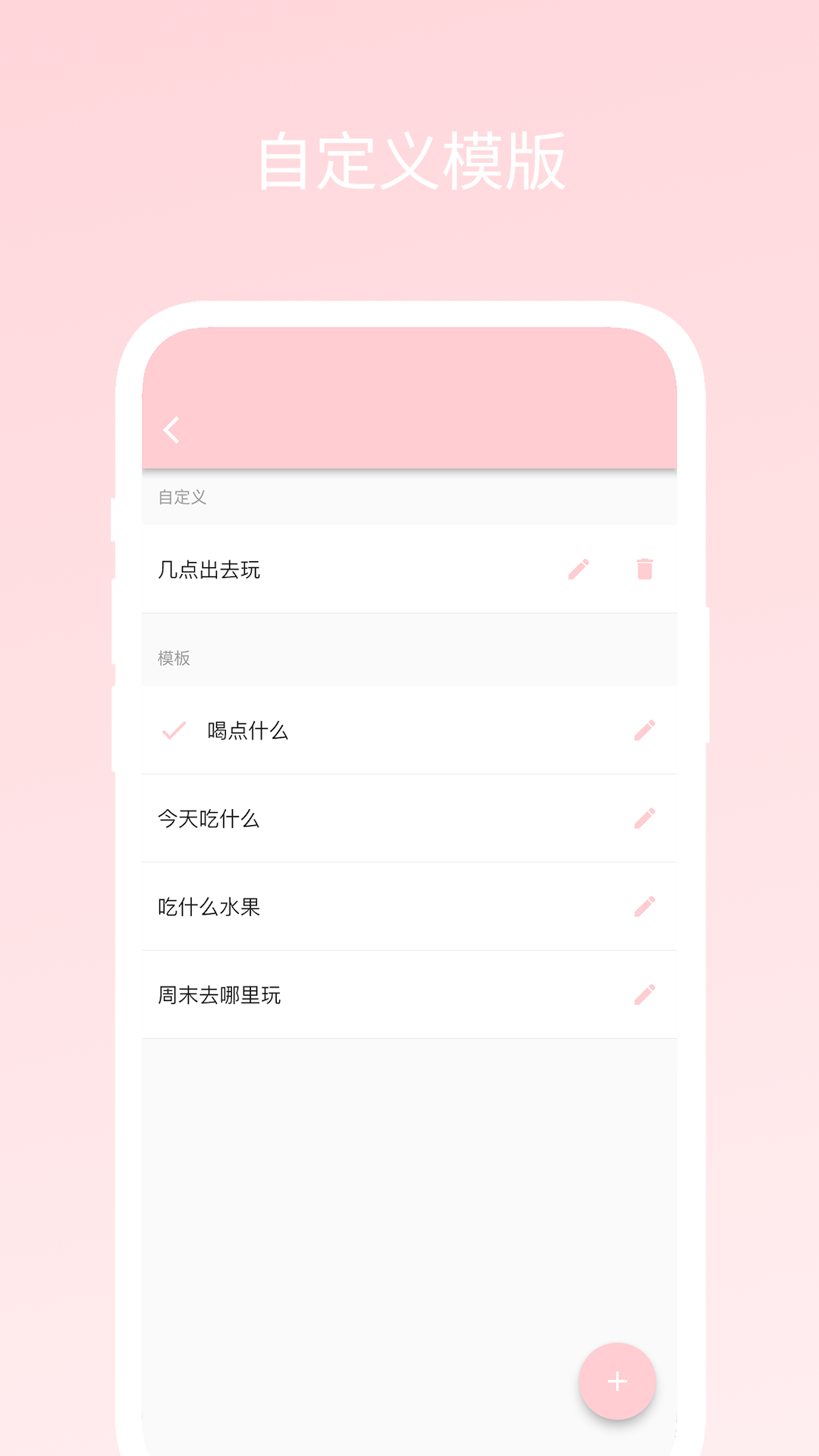Screen dimensions: 819x1456
Task: Edit the 周末去哪里玩 template with its pencil icon
Action: click(645, 993)
